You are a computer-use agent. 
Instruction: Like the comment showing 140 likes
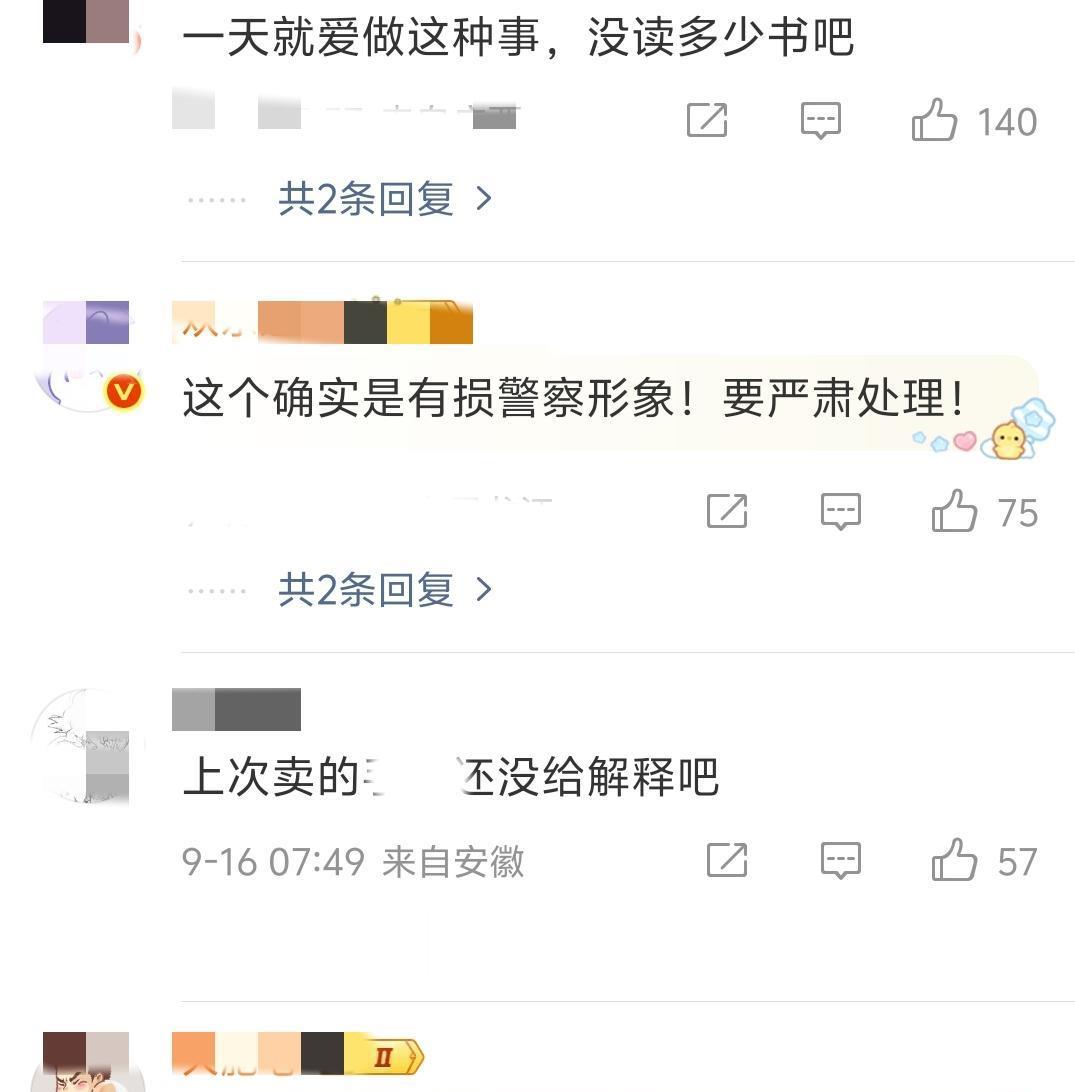tap(935, 121)
